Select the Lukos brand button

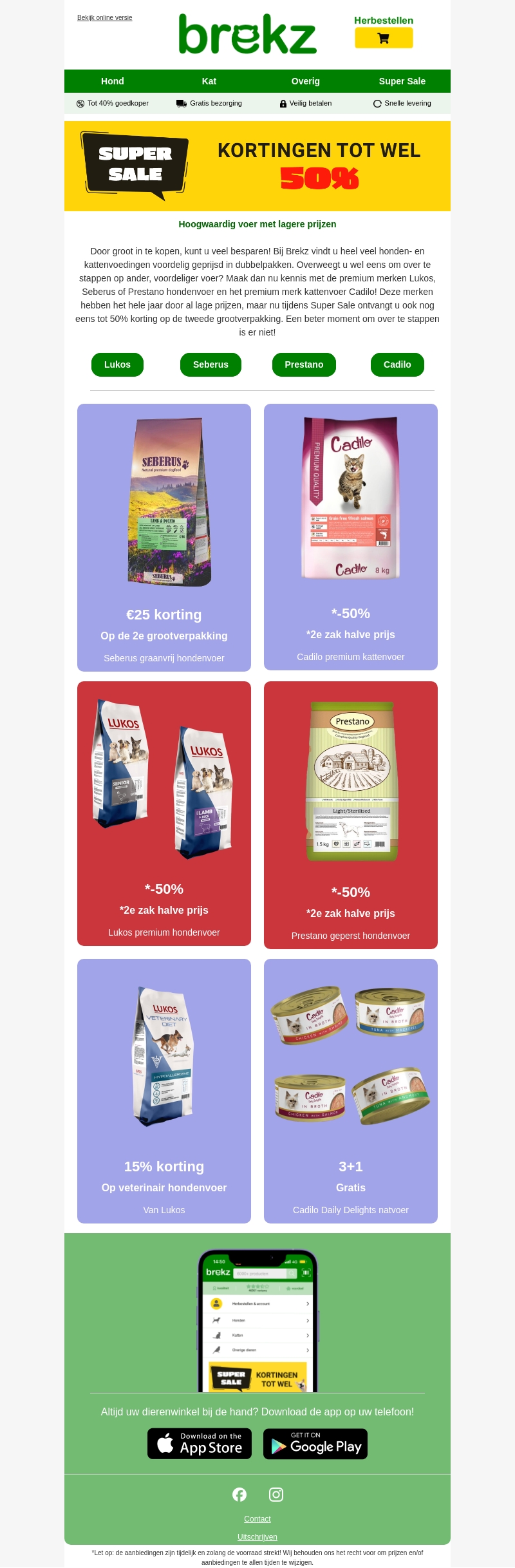(x=117, y=364)
